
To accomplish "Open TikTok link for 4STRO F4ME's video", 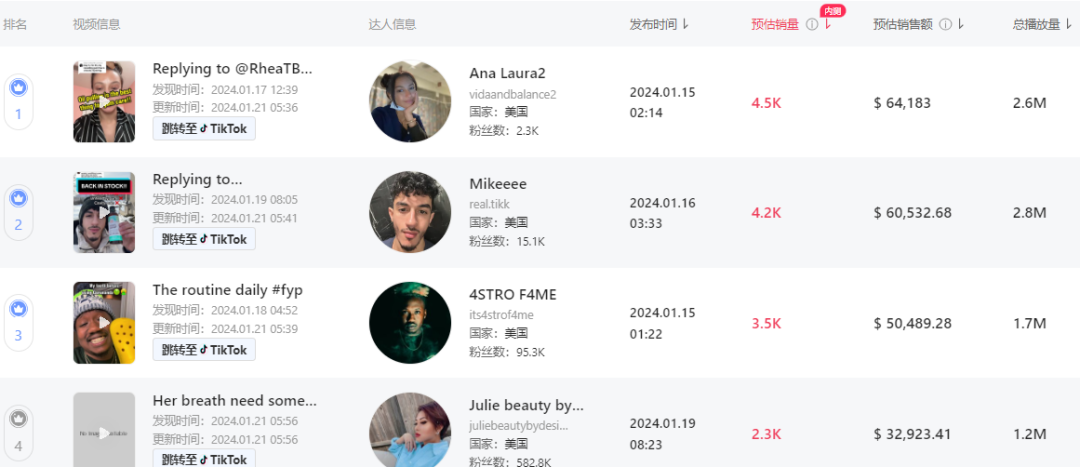I will pyautogui.click(x=204, y=350).
